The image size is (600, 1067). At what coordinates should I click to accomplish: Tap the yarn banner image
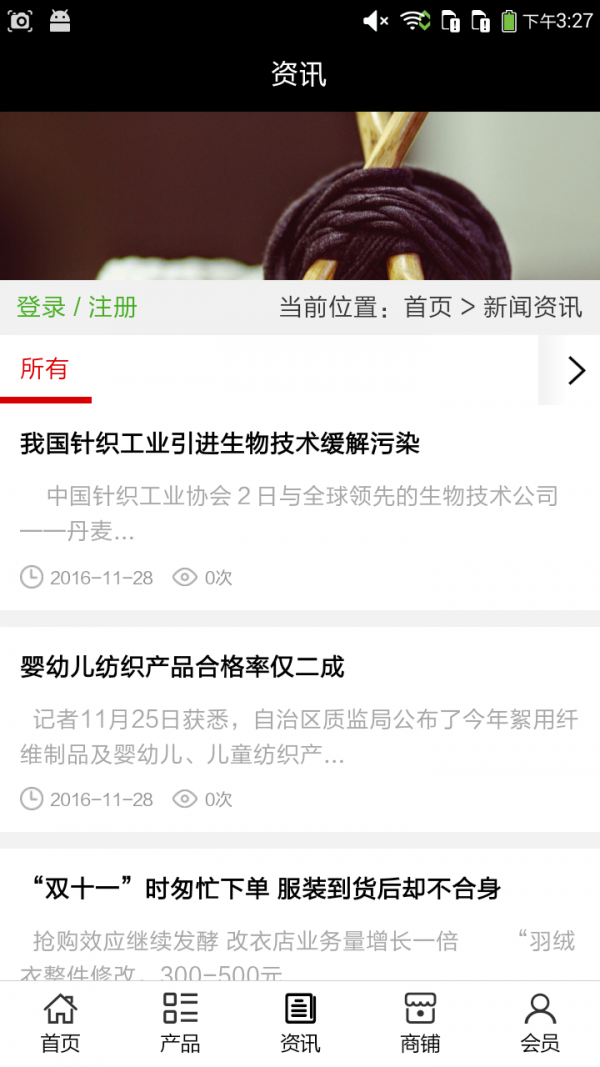(300, 196)
